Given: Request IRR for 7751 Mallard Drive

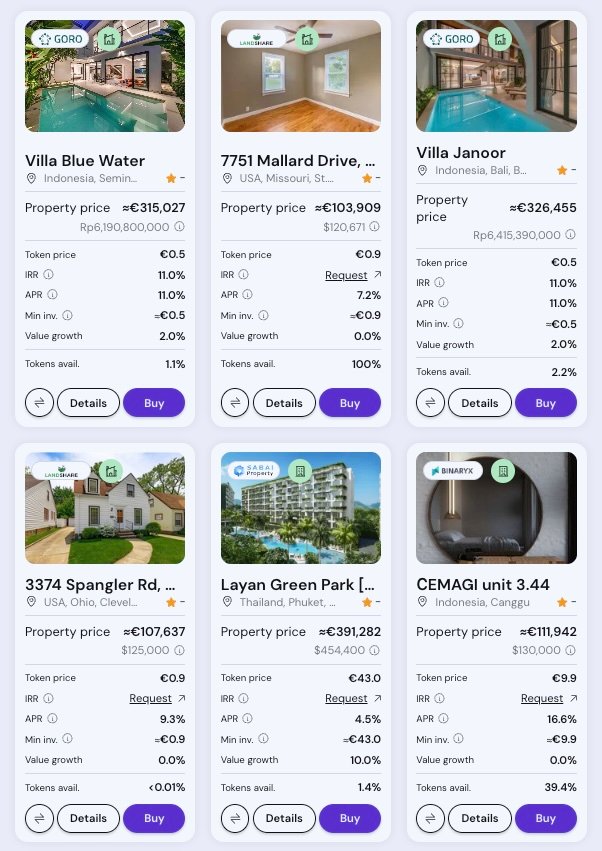Looking at the screenshot, I should (346, 275).
